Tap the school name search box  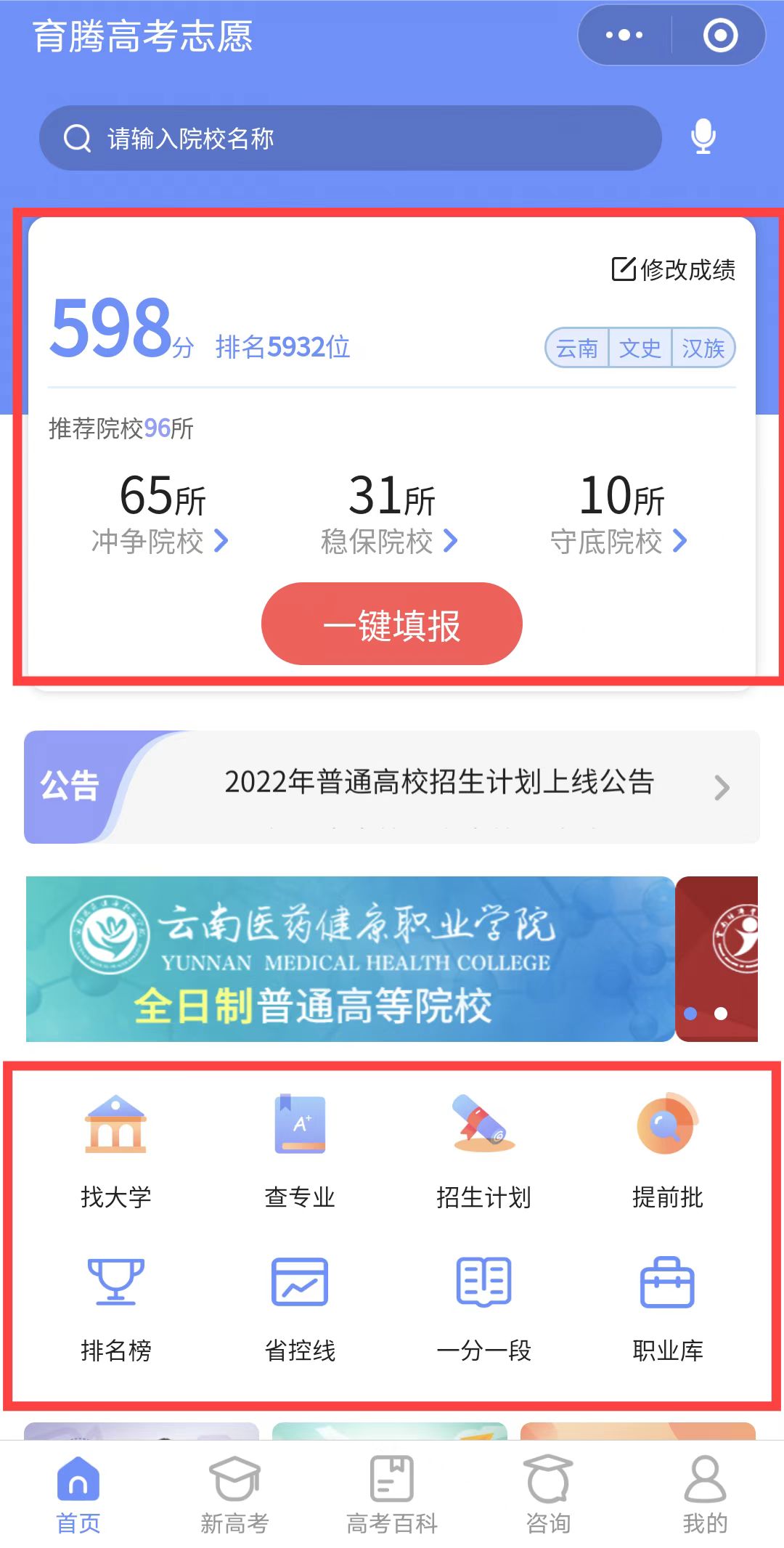click(350, 138)
